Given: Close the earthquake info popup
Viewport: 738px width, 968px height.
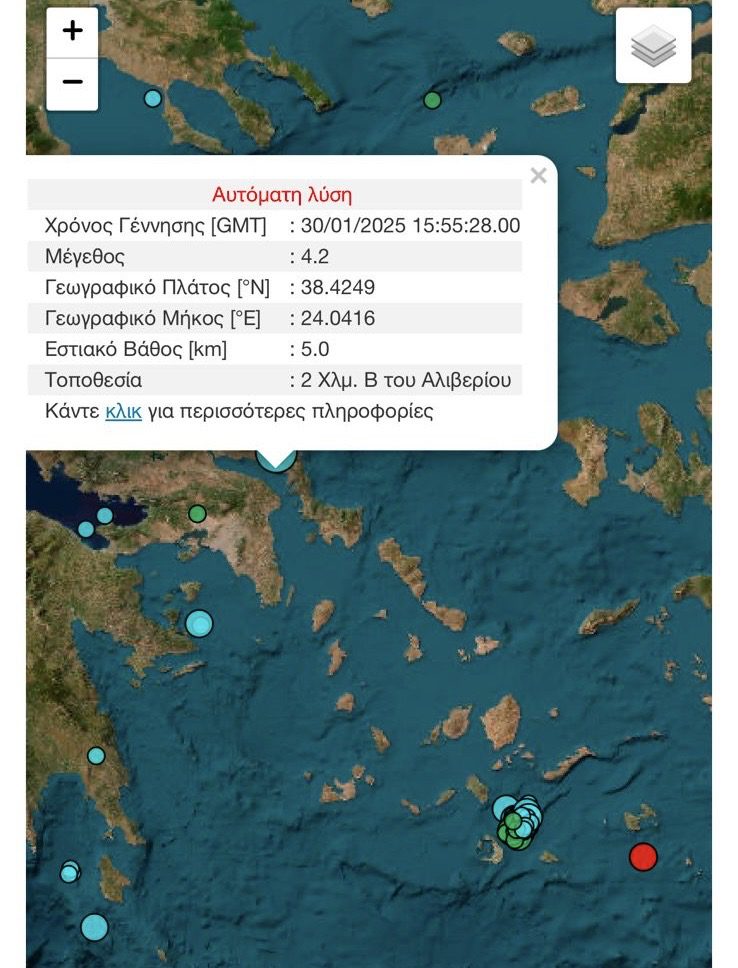Looking at the screenshot, I should point(538,176).
